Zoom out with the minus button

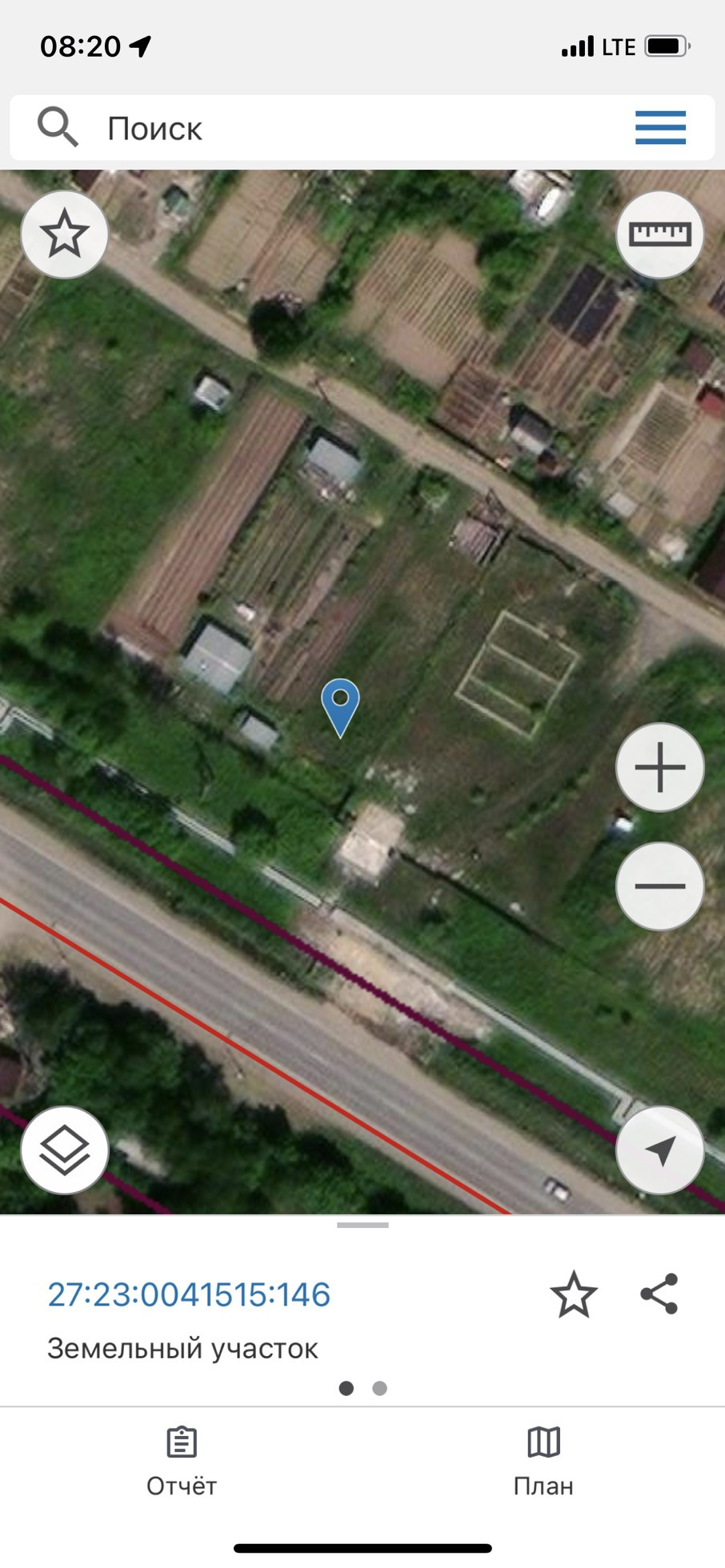(659, 886)
